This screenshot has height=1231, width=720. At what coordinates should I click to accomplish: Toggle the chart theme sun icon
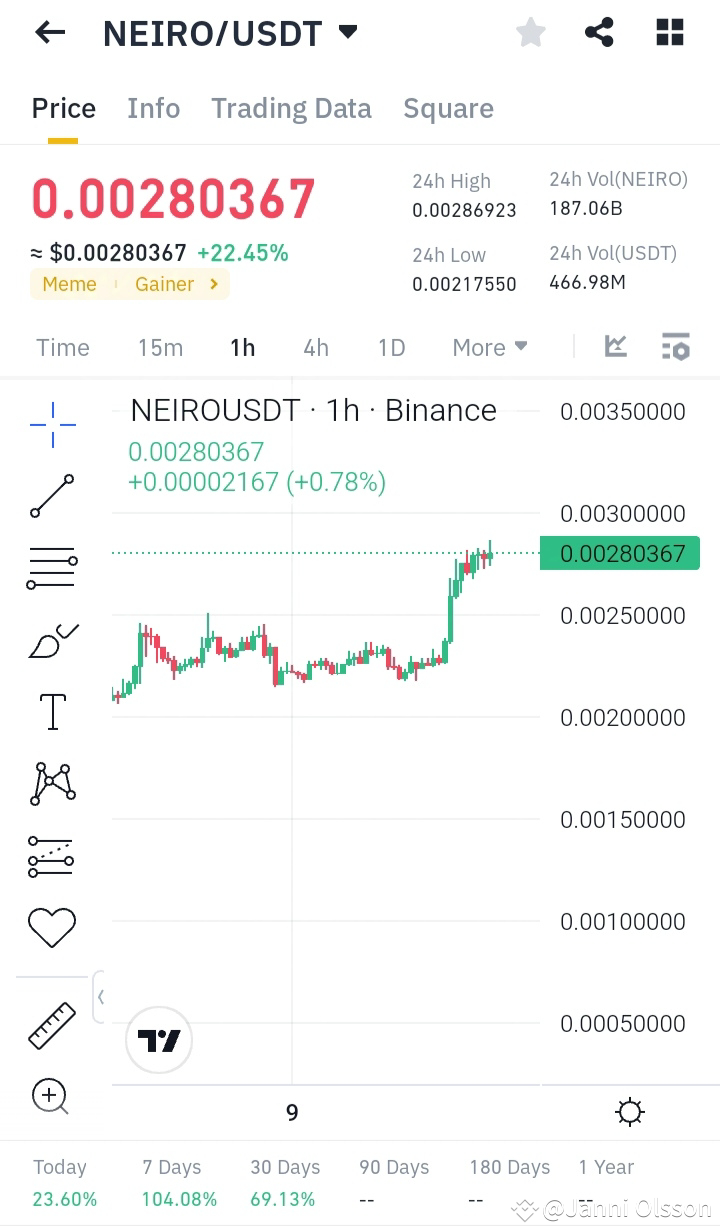629,1112
